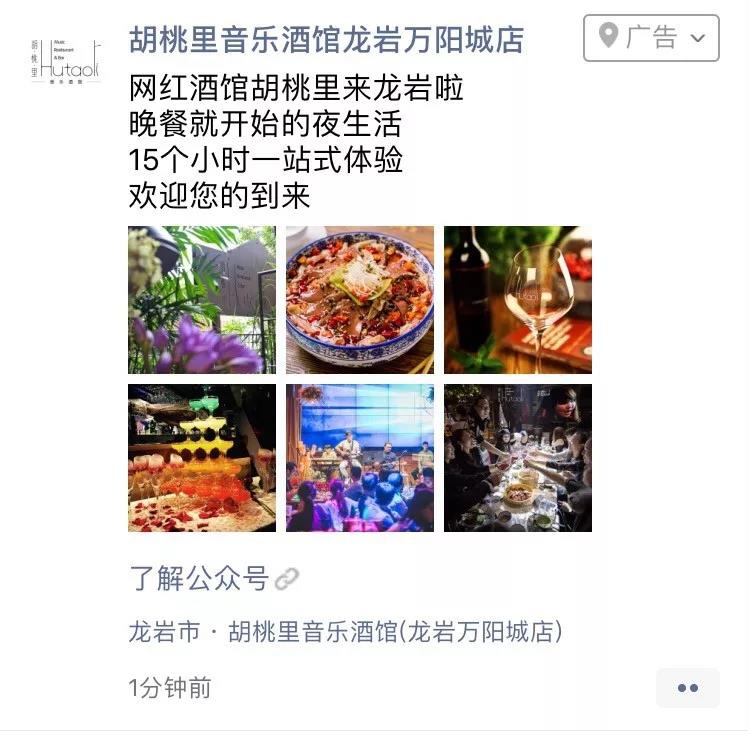
Task: Open the 胡桃里音乐酒馆龙岩万阳城店 advertiser profile
Action: [x=326, y=40]
